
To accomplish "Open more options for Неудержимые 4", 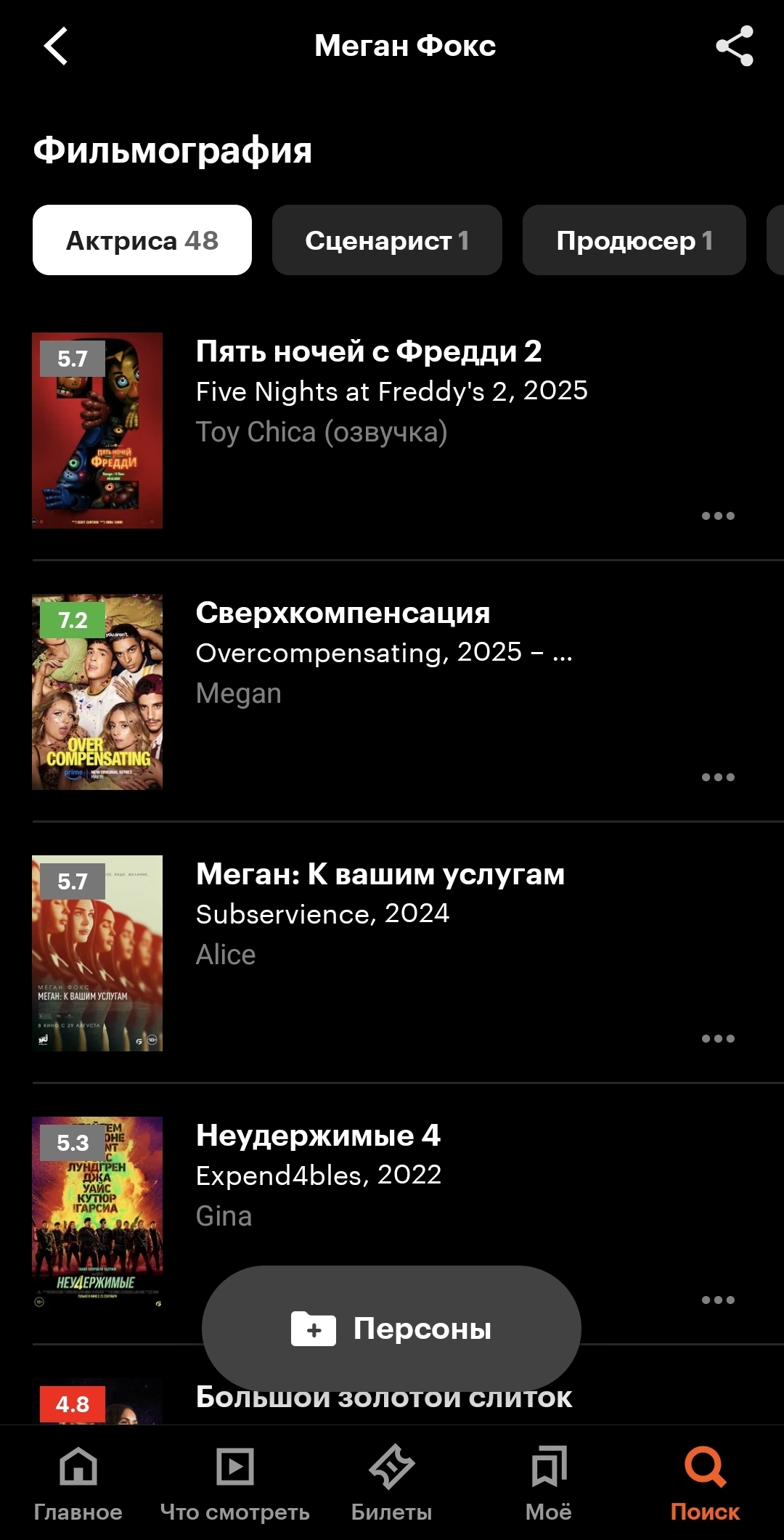I will pos(718,1300).
